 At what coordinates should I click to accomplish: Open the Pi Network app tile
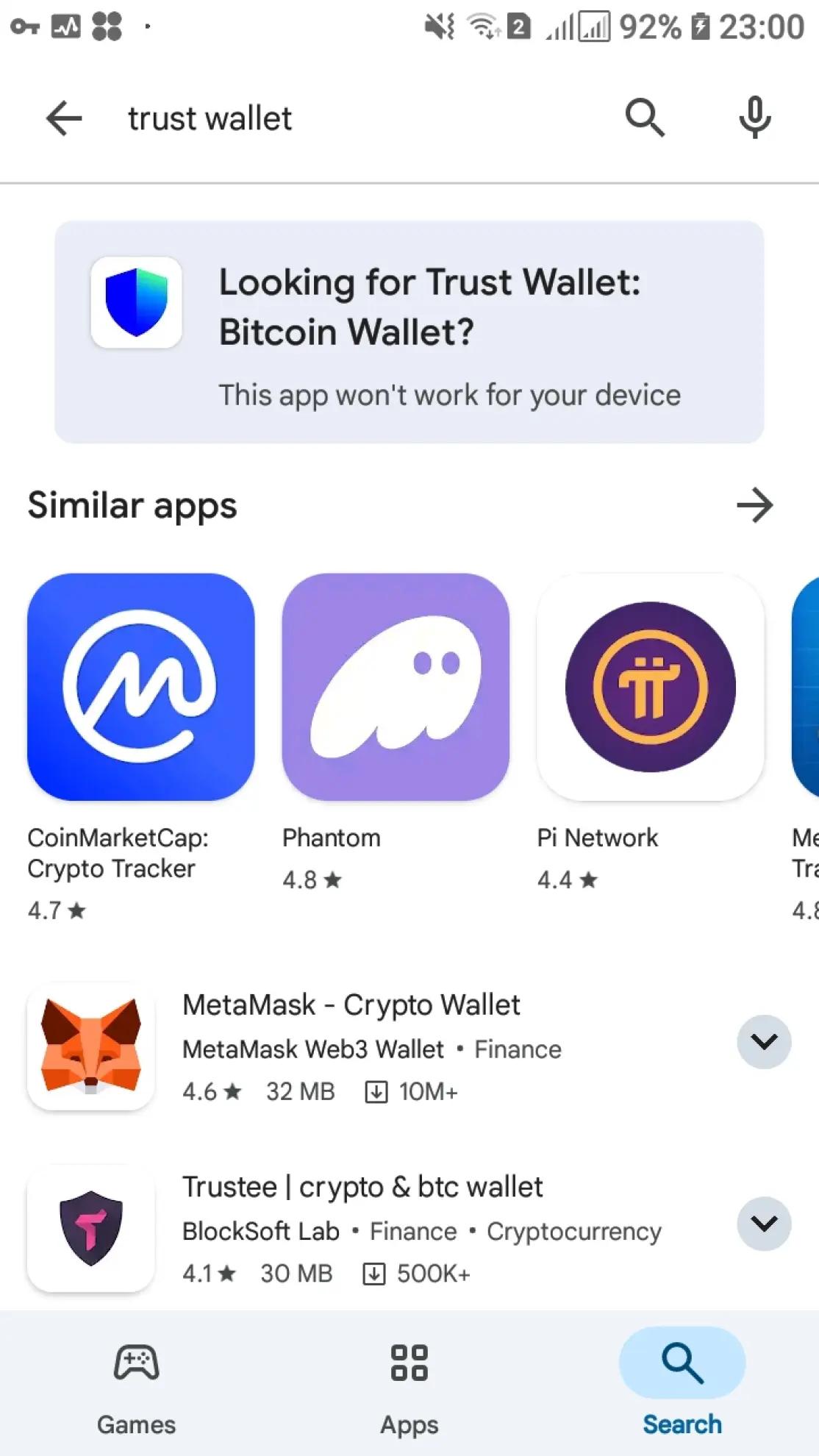tap(650, 687)
